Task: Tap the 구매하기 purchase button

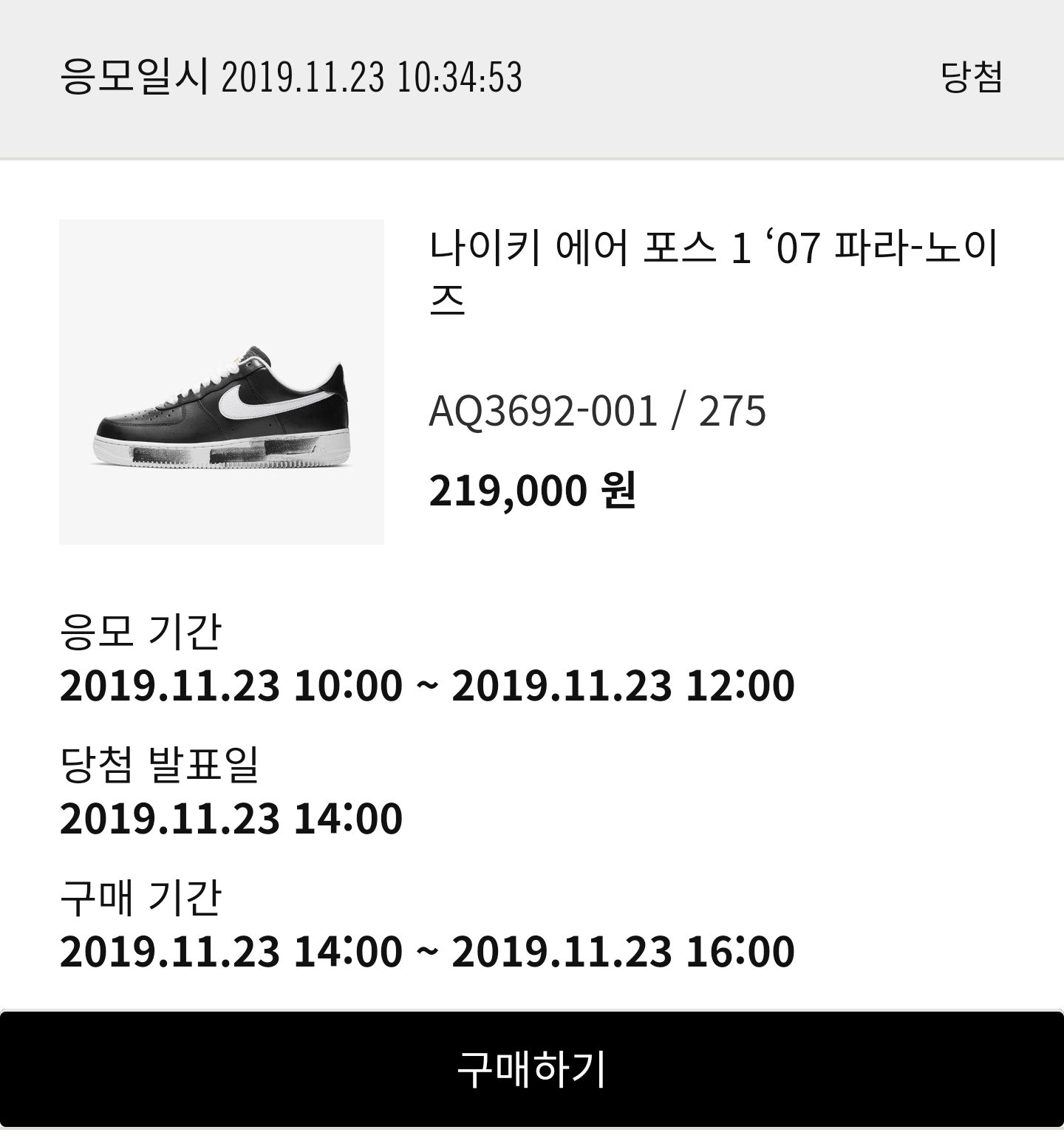Action: tap(532, 1069)
